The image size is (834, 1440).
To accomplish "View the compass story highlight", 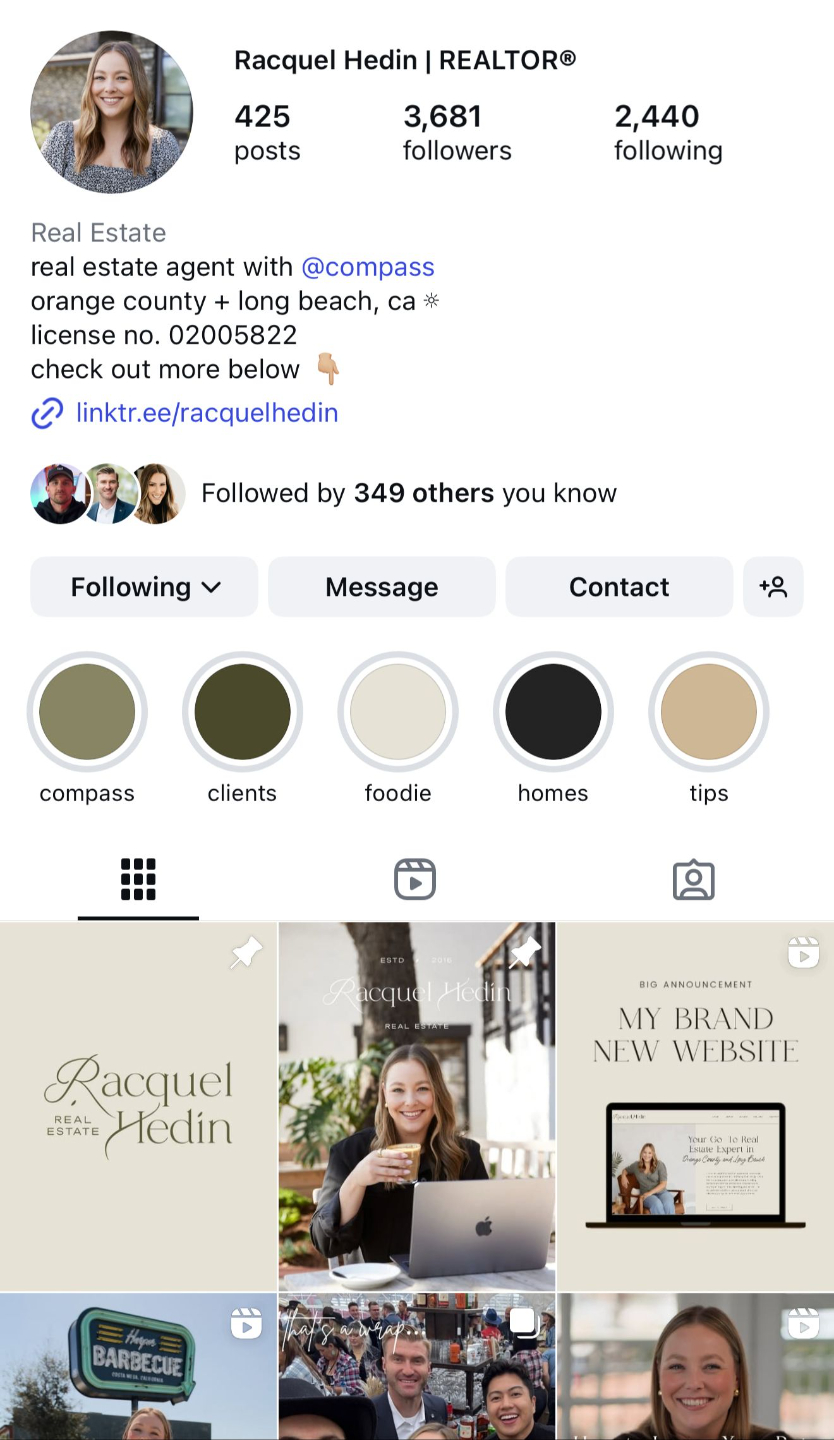I will click(87, 712).
